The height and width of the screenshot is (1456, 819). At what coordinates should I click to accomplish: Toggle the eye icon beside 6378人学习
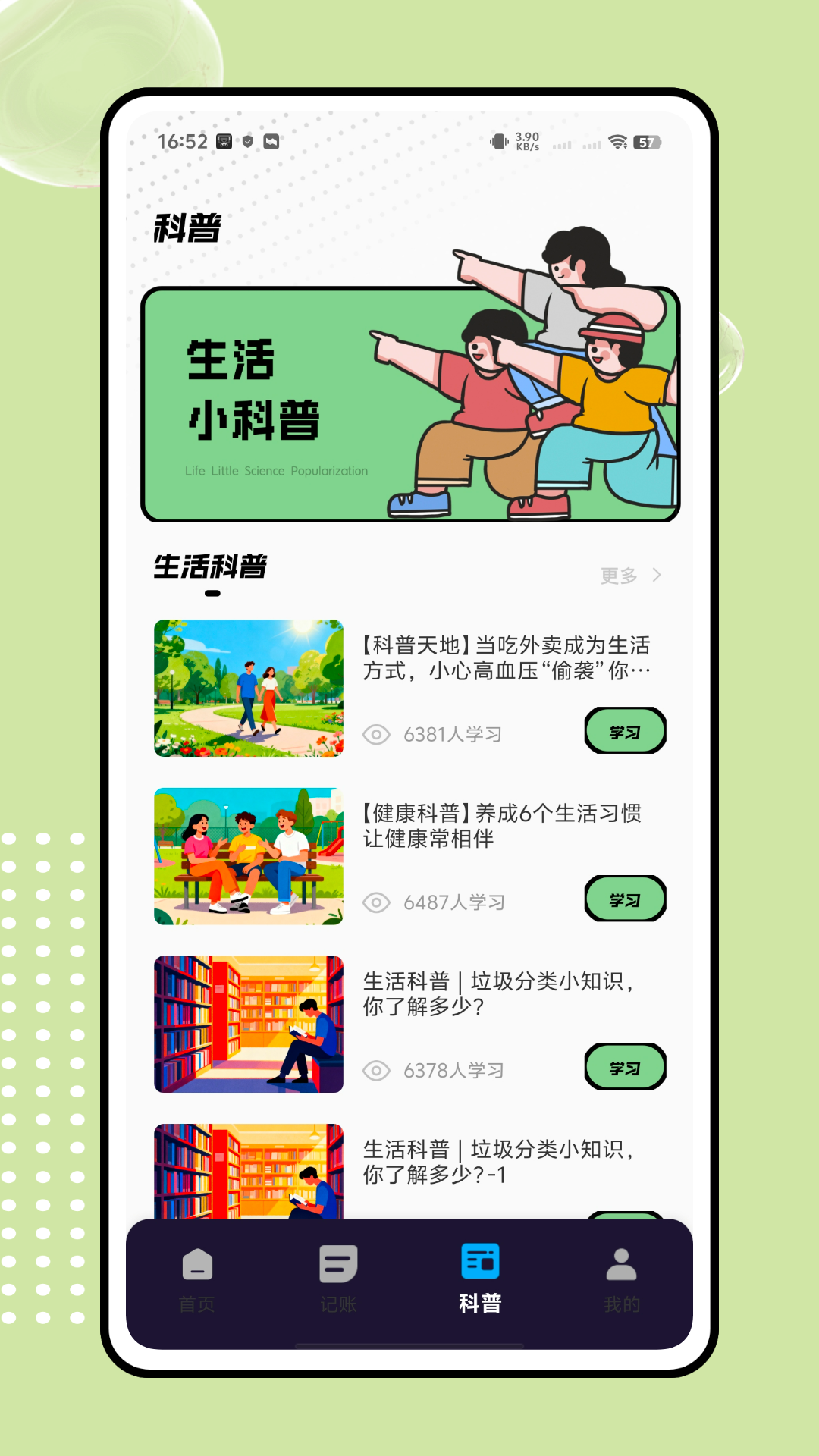(x=378, y=1071)
